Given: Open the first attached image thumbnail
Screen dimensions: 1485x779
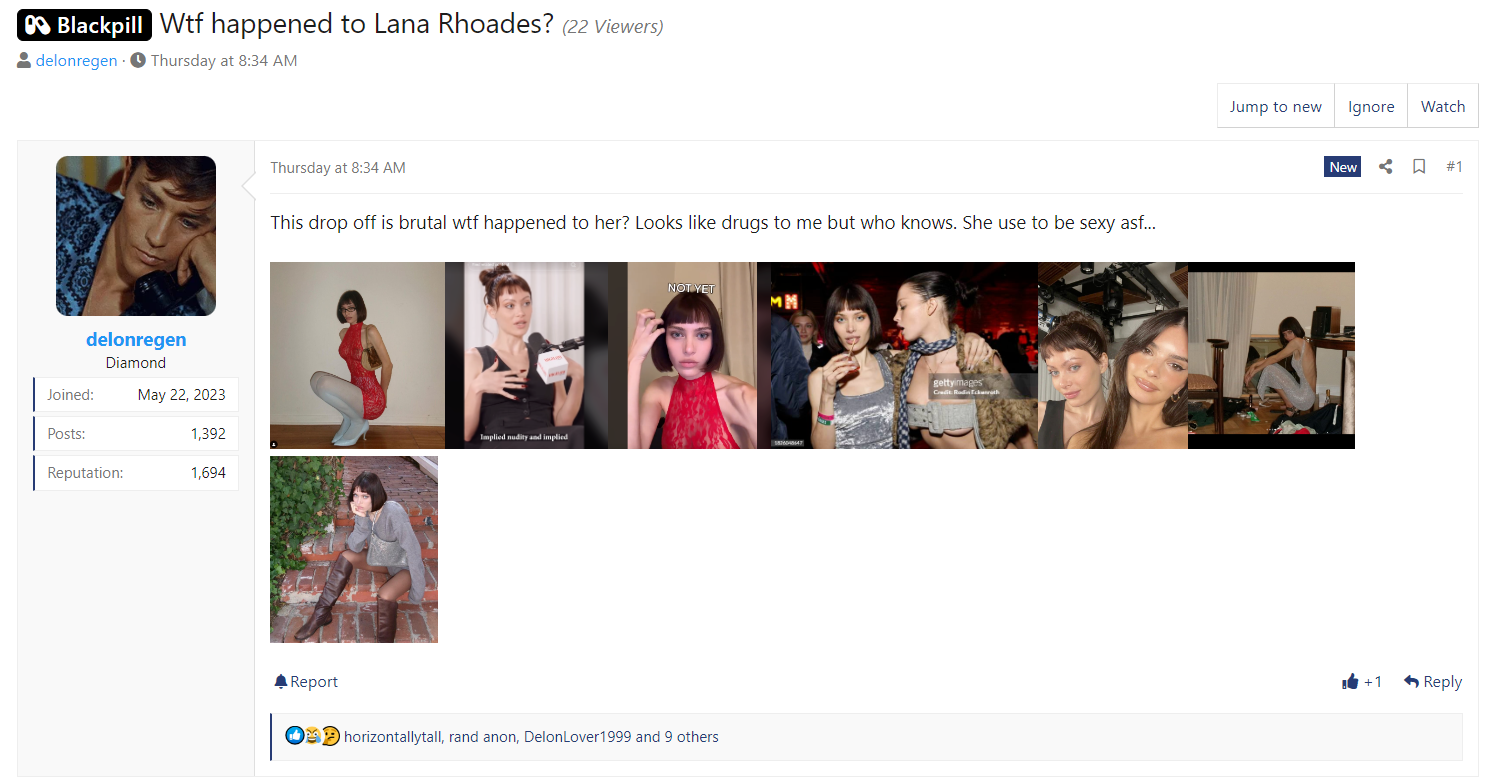Looking at the screenshot, I should click(x=357, y=355).
